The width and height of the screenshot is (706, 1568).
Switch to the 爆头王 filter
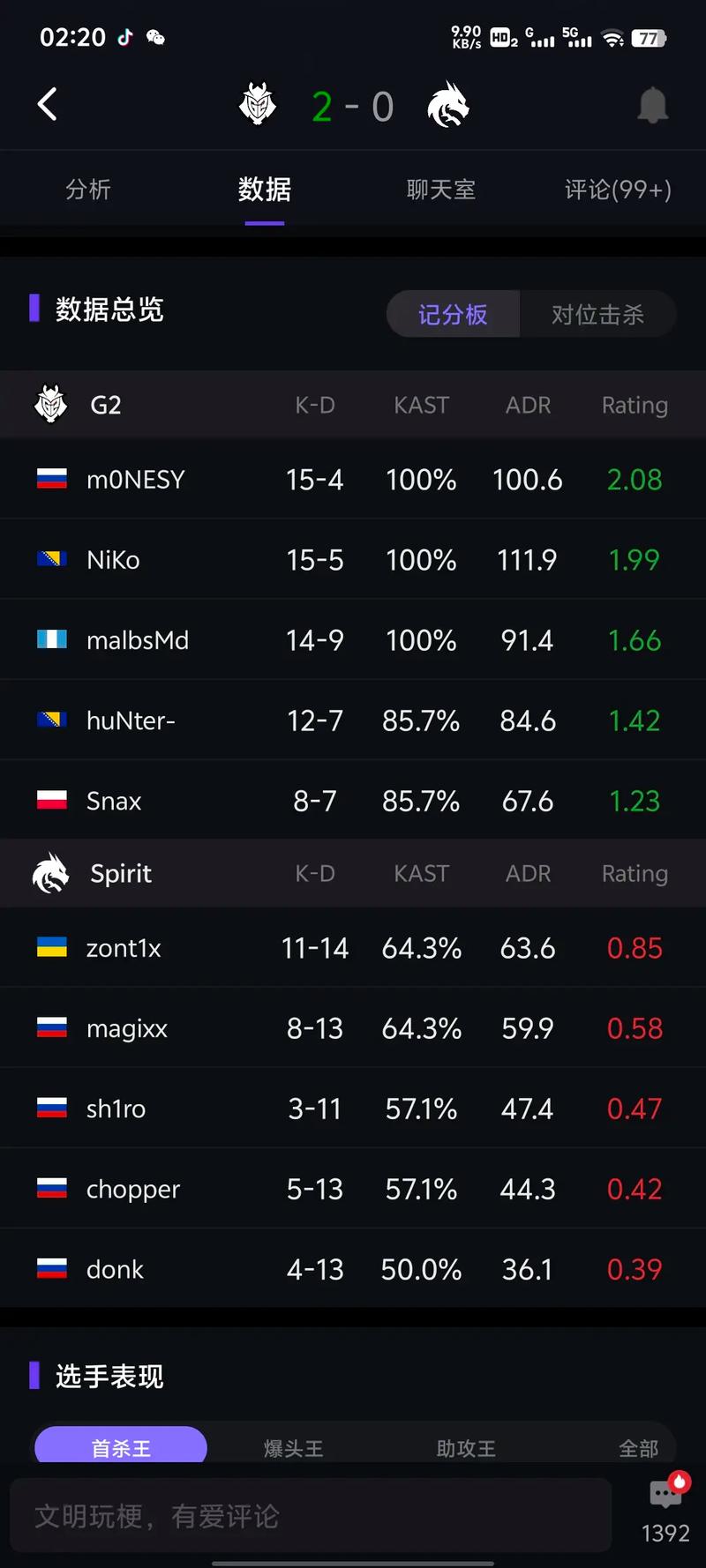293,1447
